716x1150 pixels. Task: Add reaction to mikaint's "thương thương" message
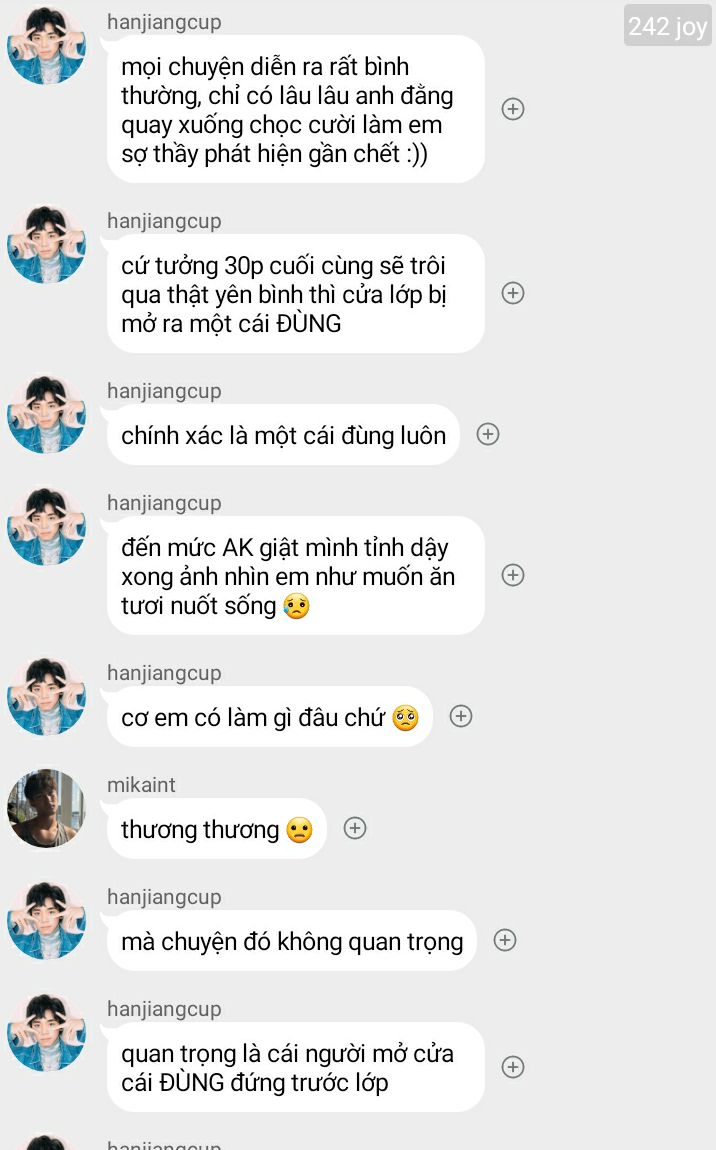(355, 828)
